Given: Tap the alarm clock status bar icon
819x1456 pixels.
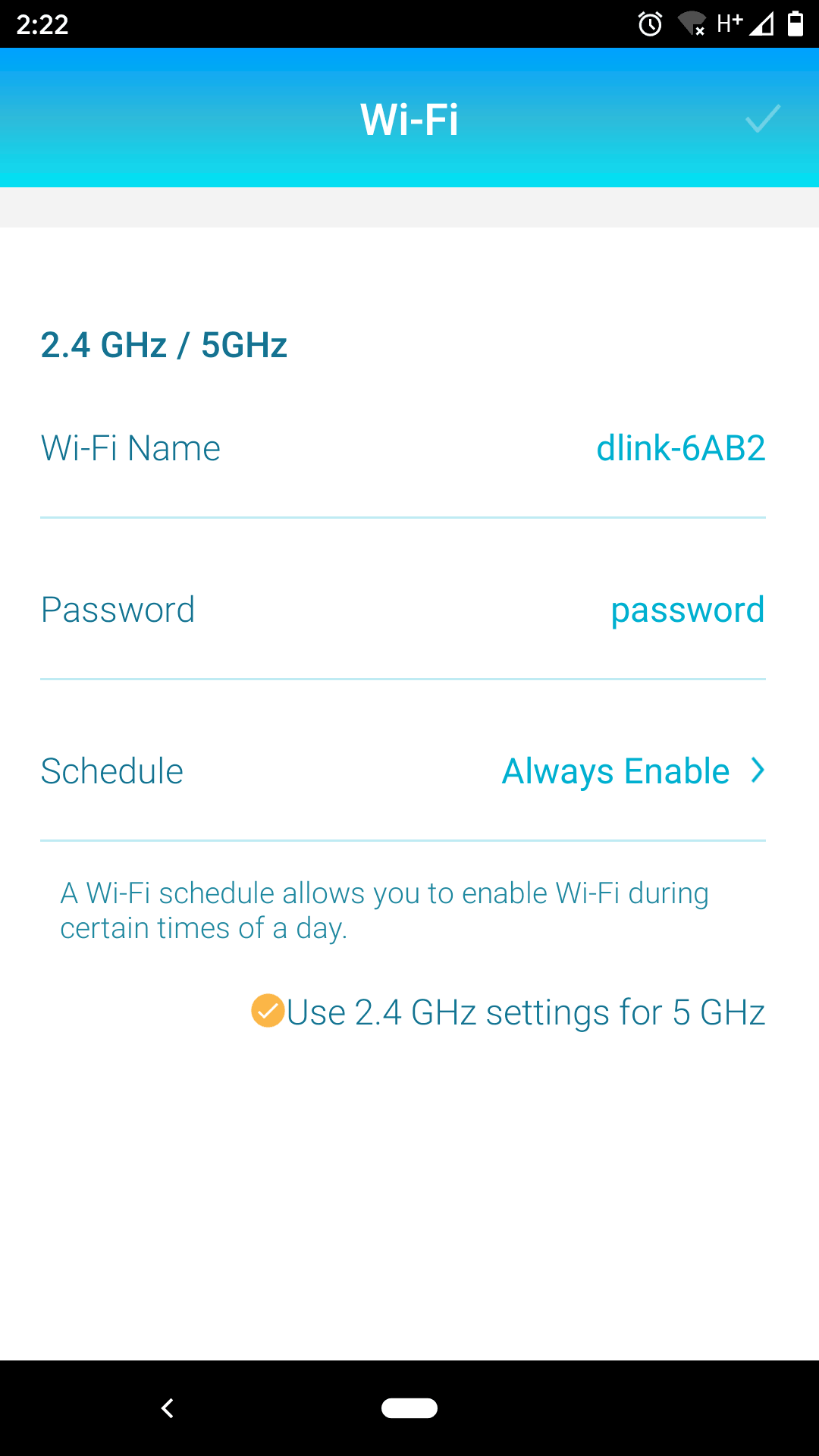Looking at the screenshot, I should point(651,25).
